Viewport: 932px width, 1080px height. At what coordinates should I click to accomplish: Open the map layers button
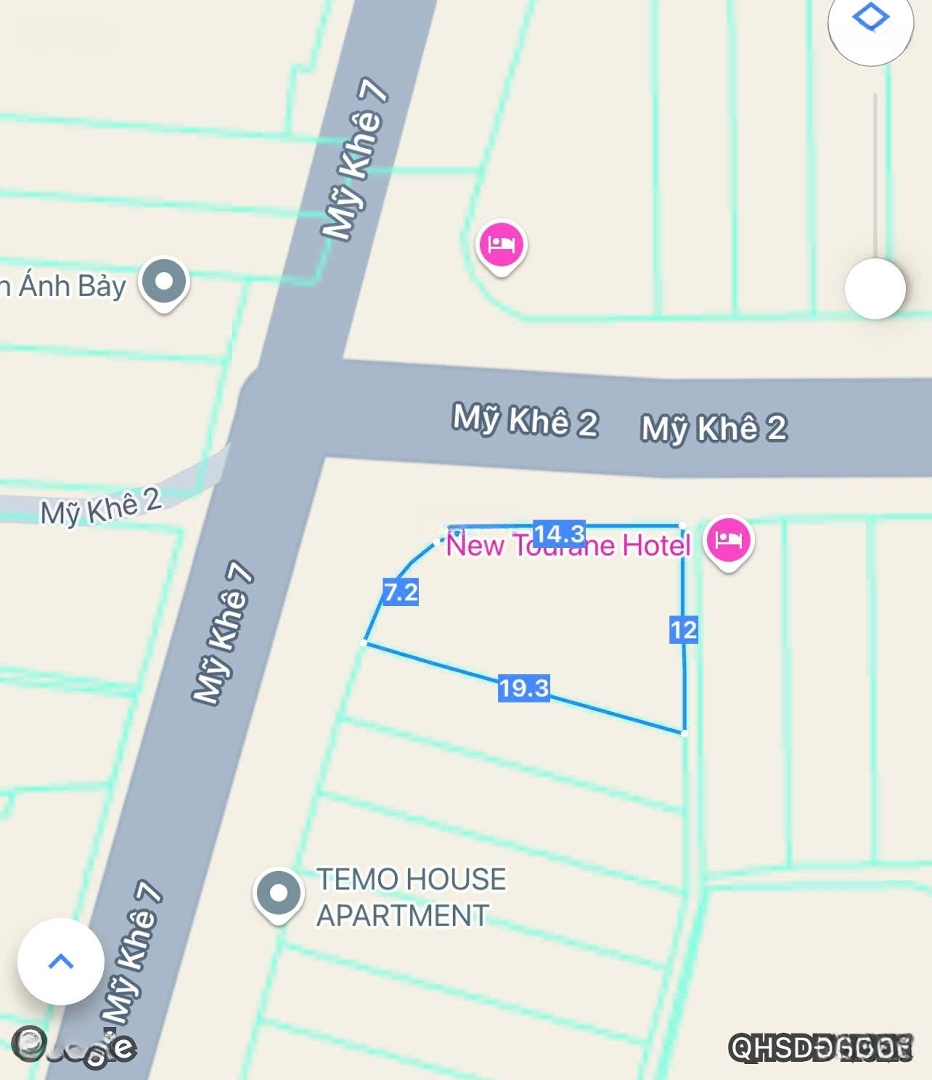click(x=872, y=22)
